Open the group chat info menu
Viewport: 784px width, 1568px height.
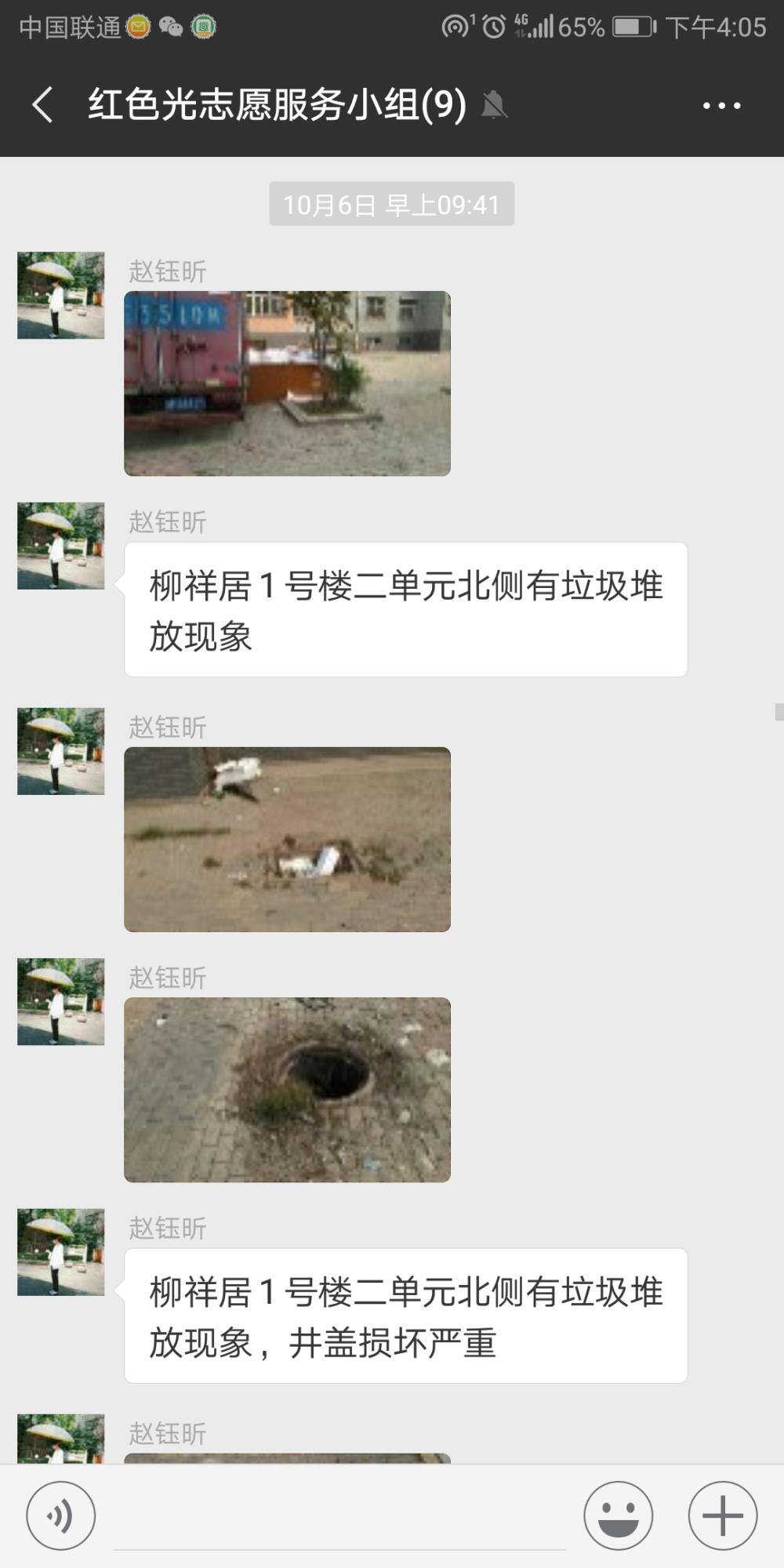[x=721, y=105]
